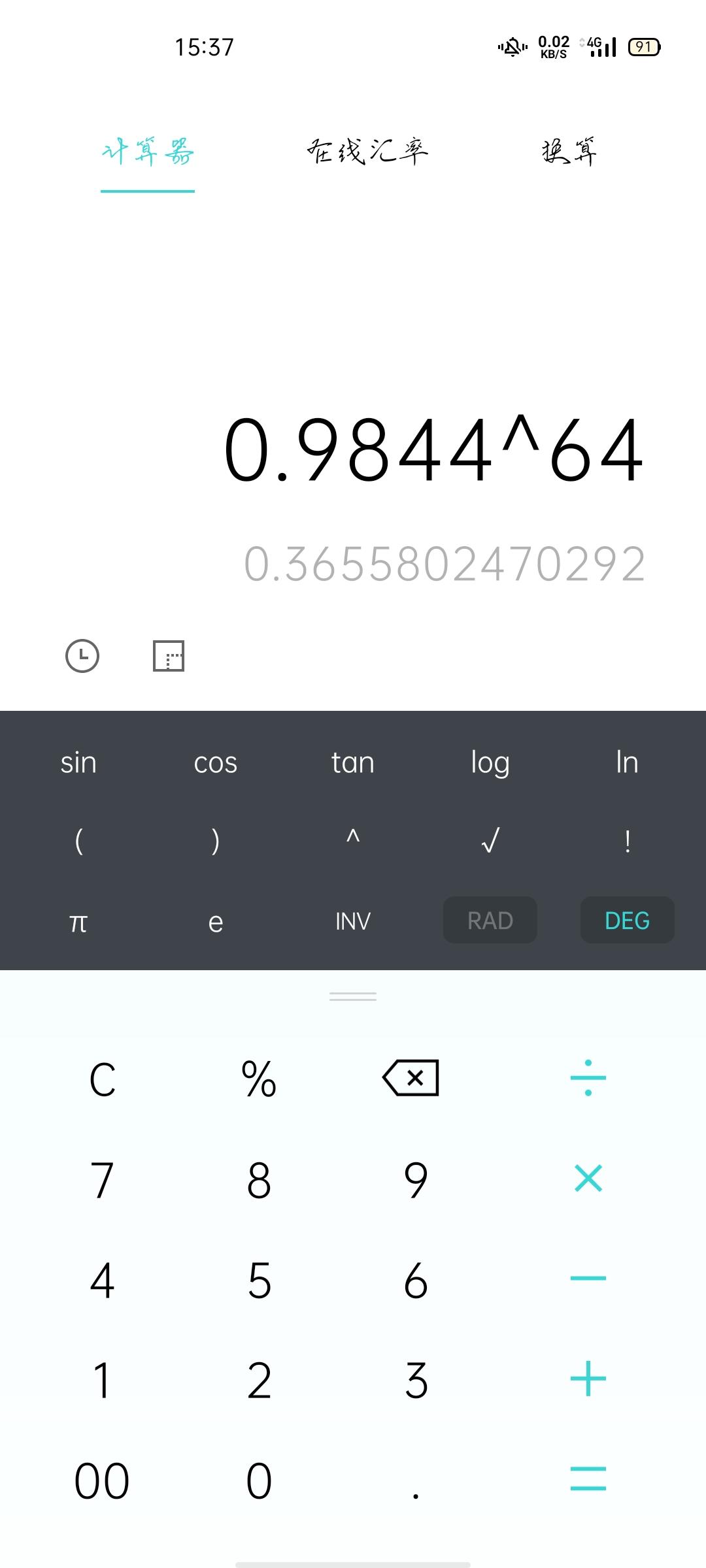Tap the percent key

[259, 1079]
